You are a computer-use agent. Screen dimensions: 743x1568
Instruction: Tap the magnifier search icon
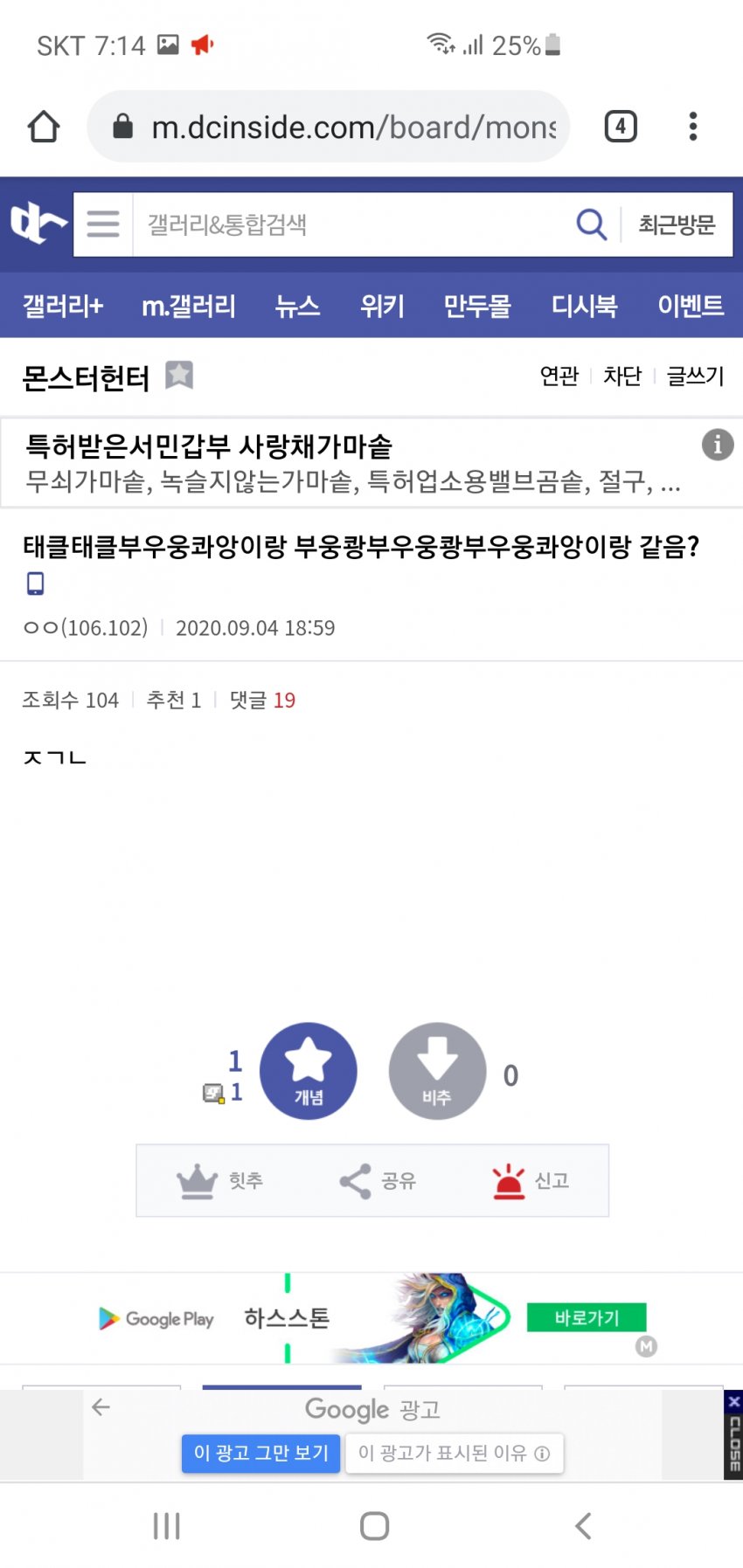coord(591,224)
